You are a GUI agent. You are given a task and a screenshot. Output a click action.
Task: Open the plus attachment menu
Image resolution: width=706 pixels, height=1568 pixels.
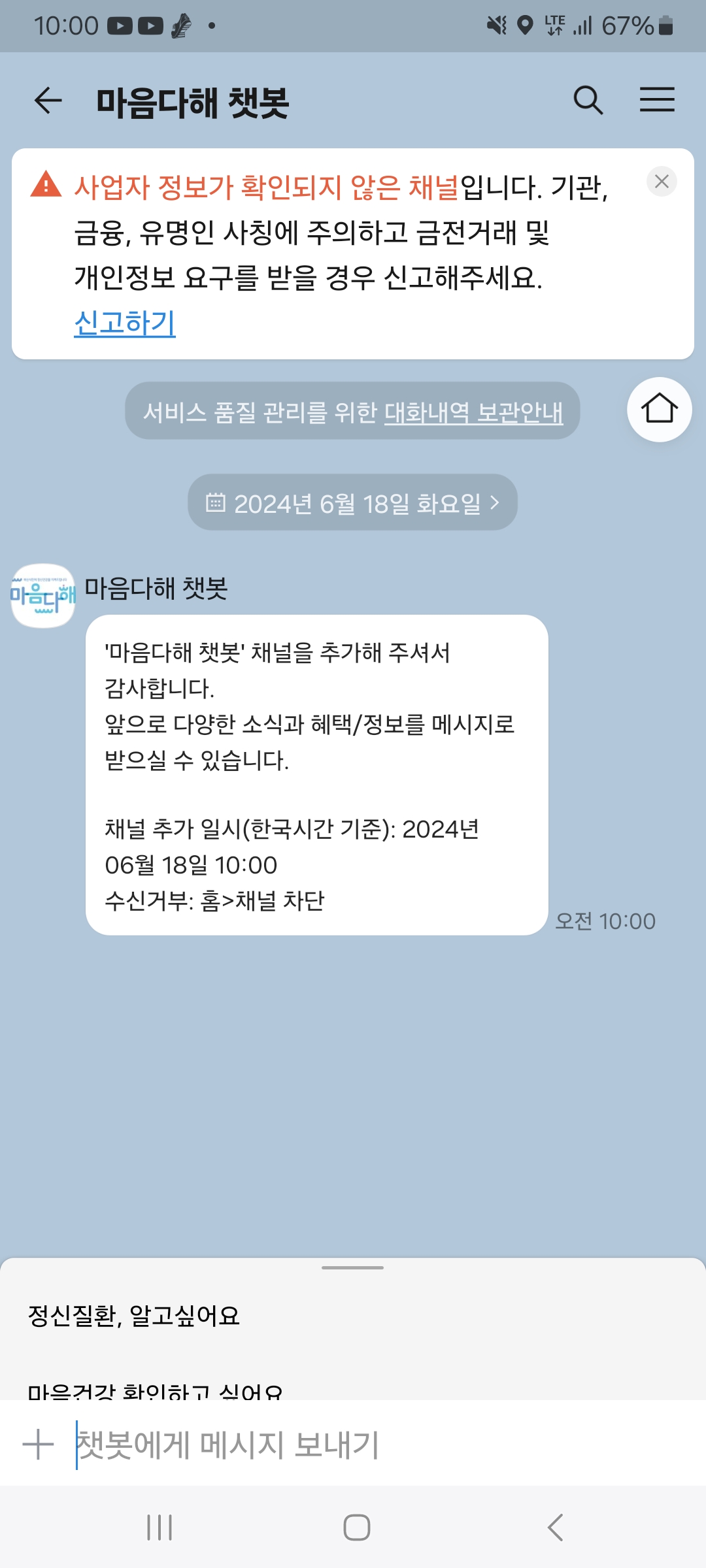[38, 1445]
